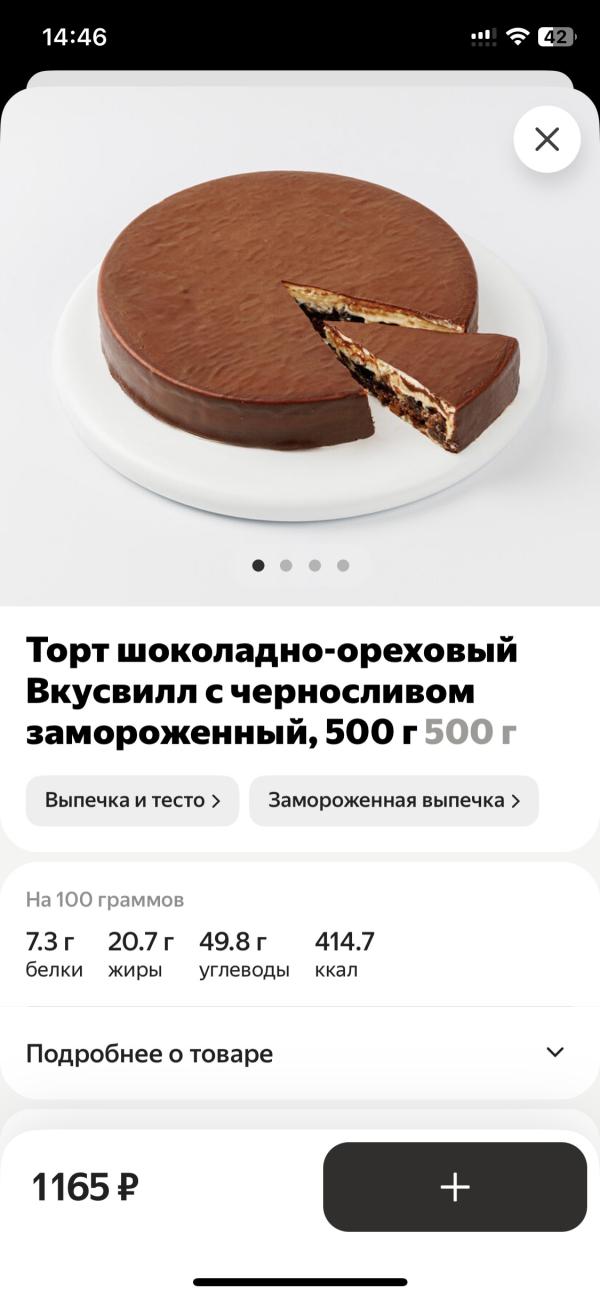Close the product detail sheet
Image resolution: width=600 pixels, height=1298 pixels.
tap(547, 139)
